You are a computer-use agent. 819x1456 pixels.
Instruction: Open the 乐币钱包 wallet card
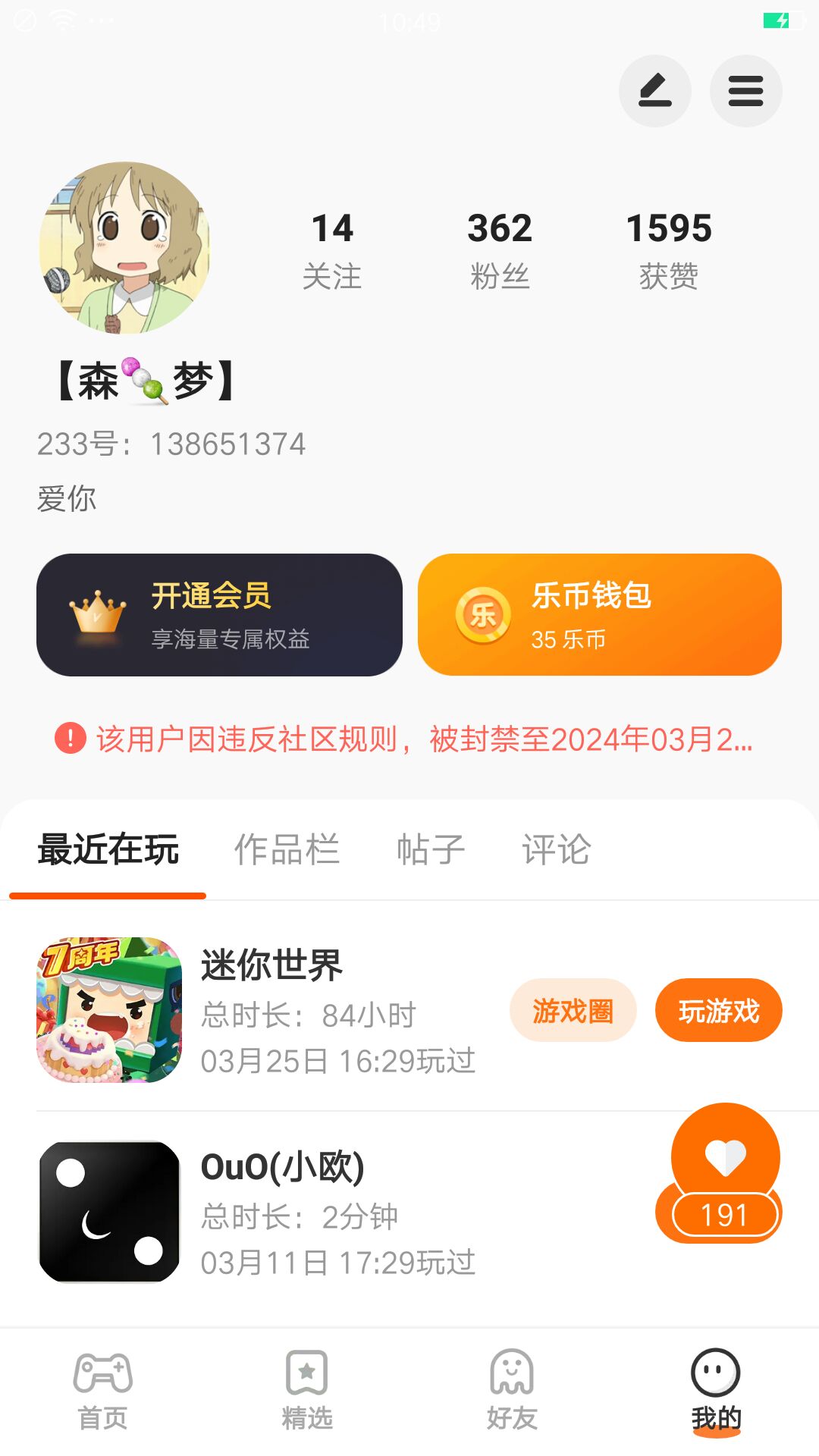point(599,615)
